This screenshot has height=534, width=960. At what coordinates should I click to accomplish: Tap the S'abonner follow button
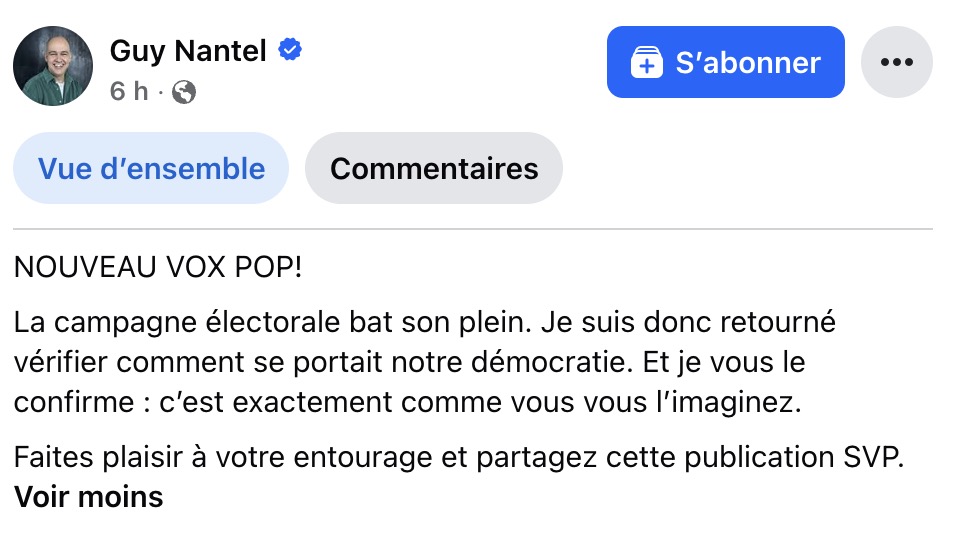726,62
